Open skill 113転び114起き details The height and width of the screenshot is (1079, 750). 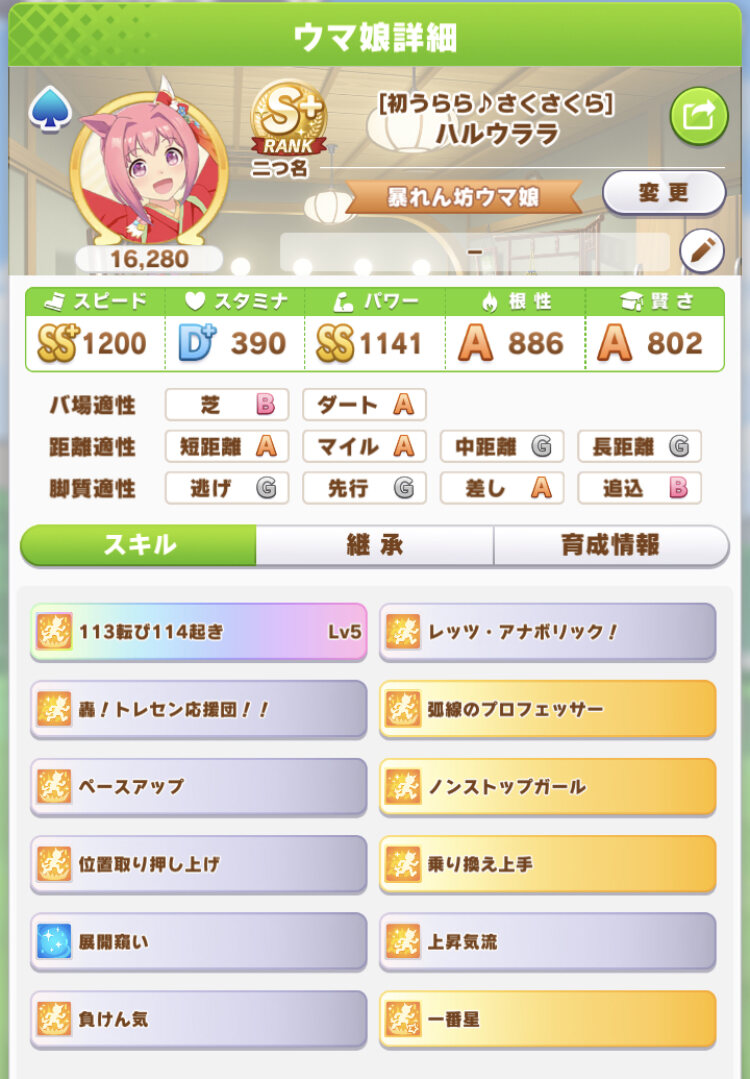click(x=198, y=632)
